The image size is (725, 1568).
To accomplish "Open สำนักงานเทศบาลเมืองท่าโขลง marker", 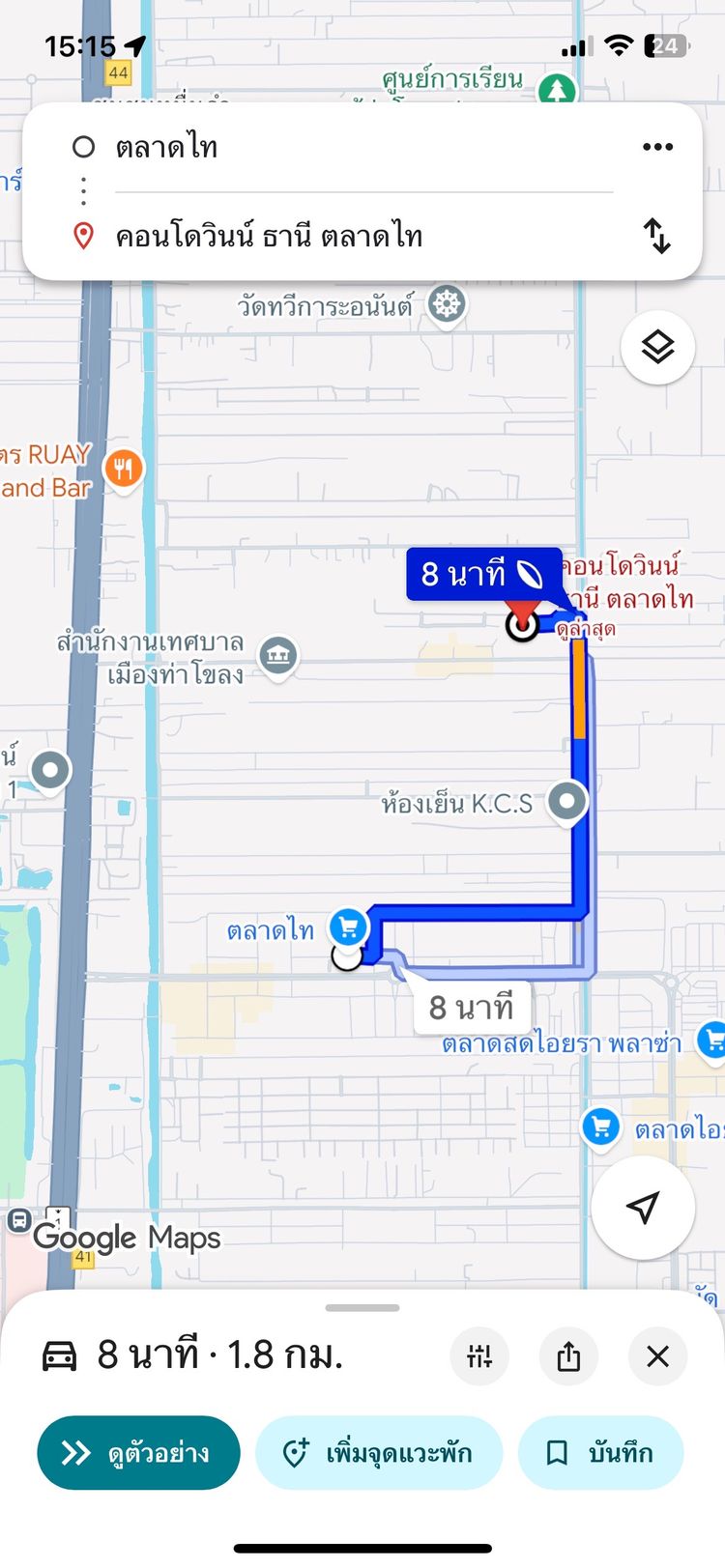I will click(278, 656).
